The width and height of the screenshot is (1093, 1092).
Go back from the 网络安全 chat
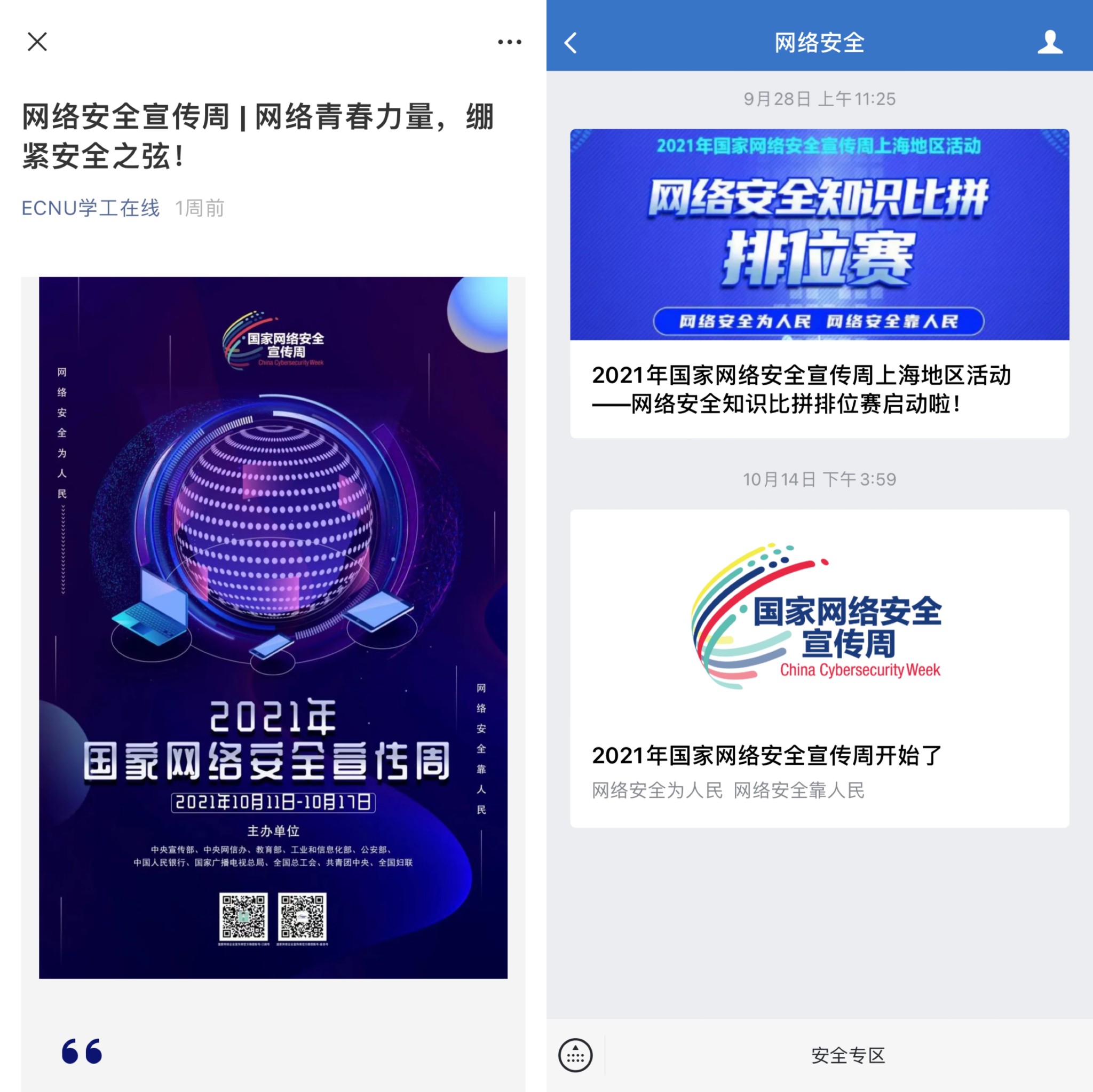click(571, 43)
